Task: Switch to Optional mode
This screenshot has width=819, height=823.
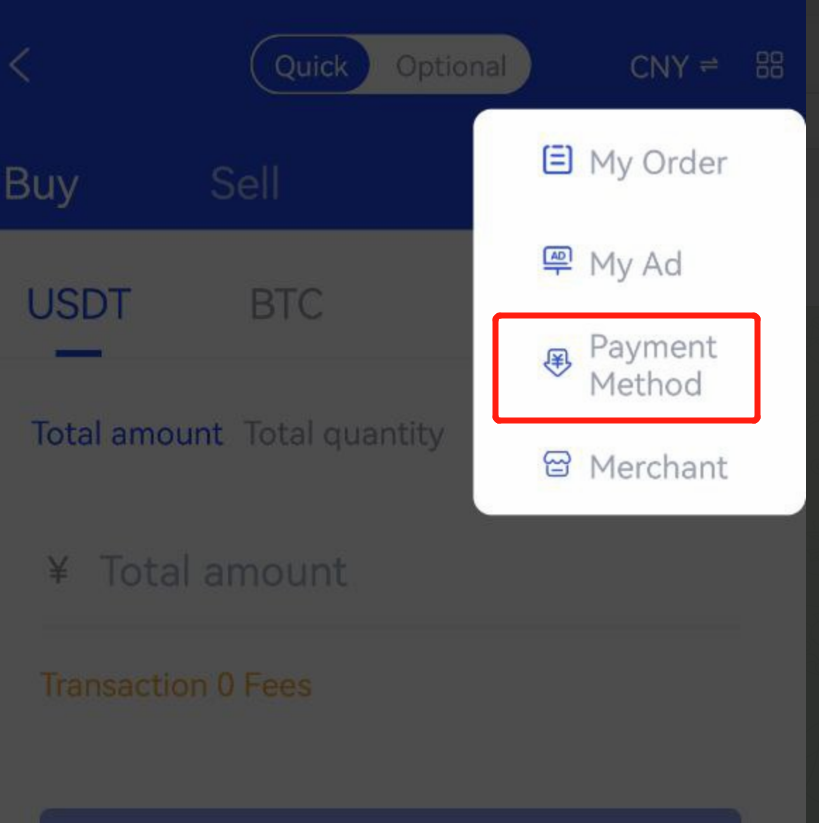Action: point(451,67)
